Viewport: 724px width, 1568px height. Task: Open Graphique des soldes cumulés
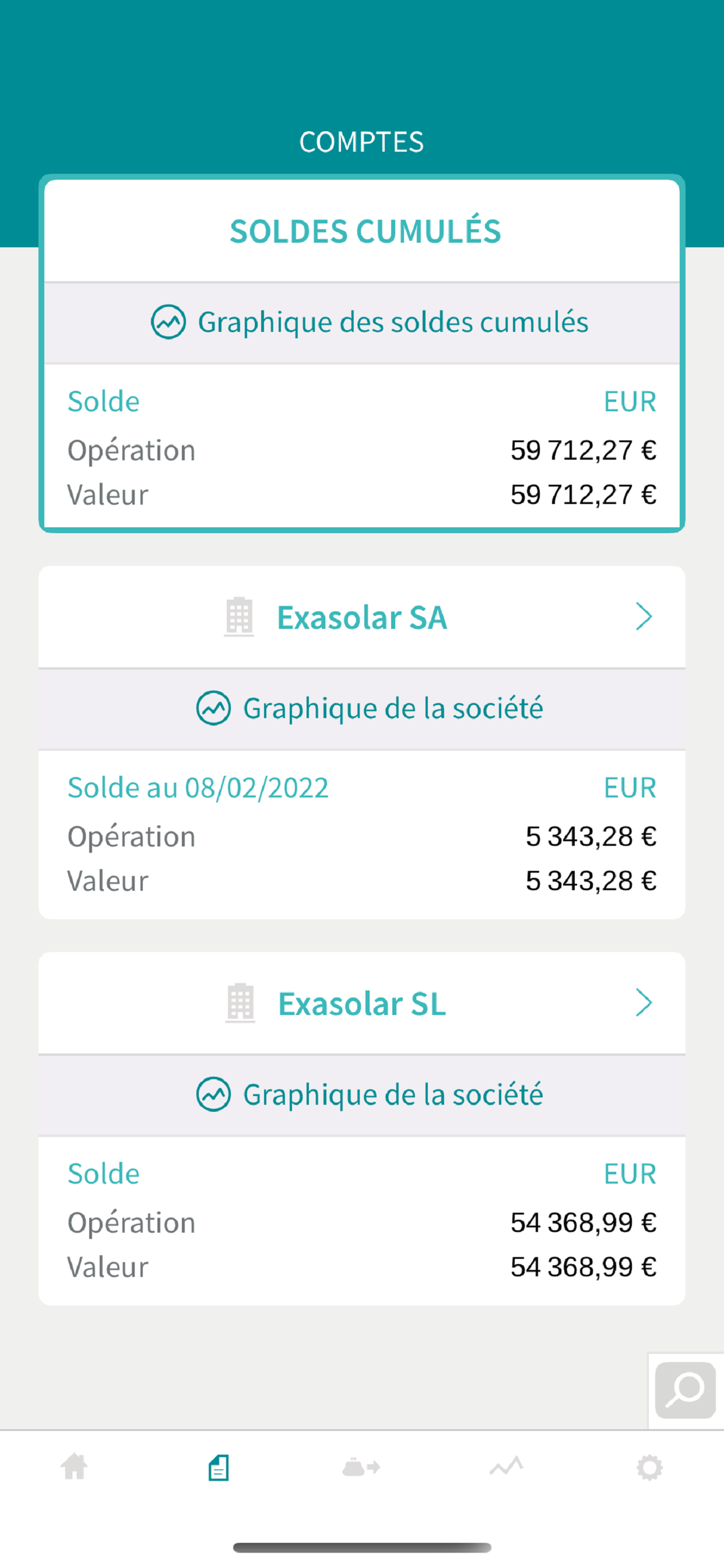362,322
